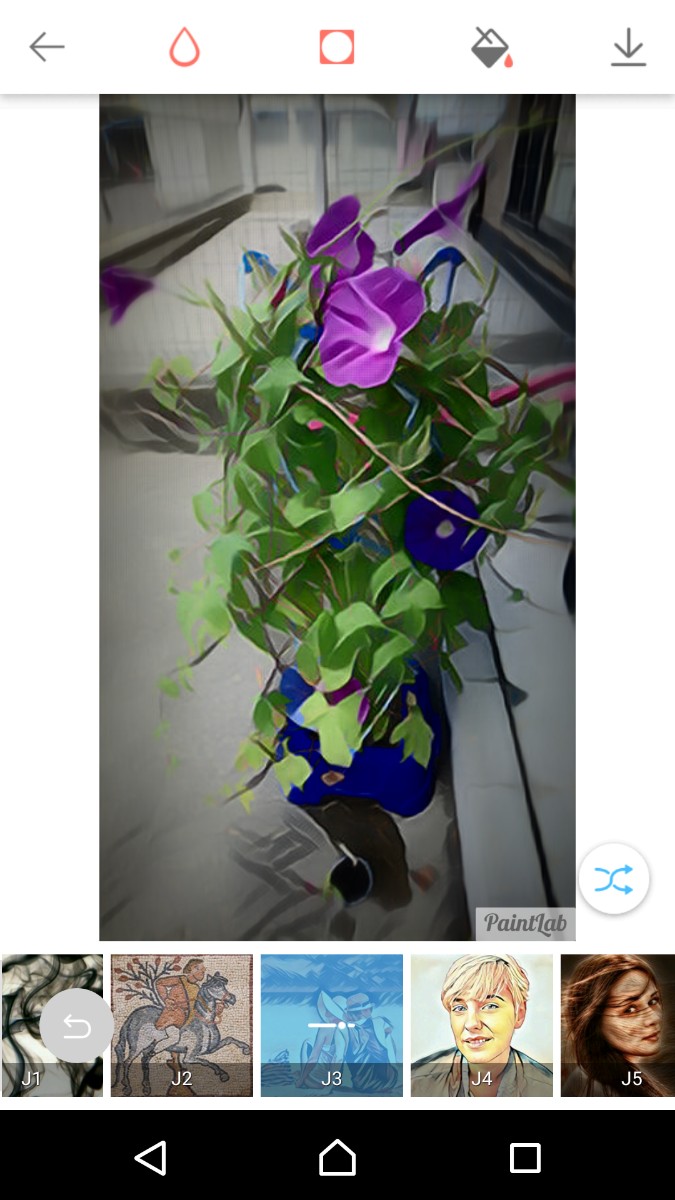Open recent apps overview

click(x=525, y=1157)
